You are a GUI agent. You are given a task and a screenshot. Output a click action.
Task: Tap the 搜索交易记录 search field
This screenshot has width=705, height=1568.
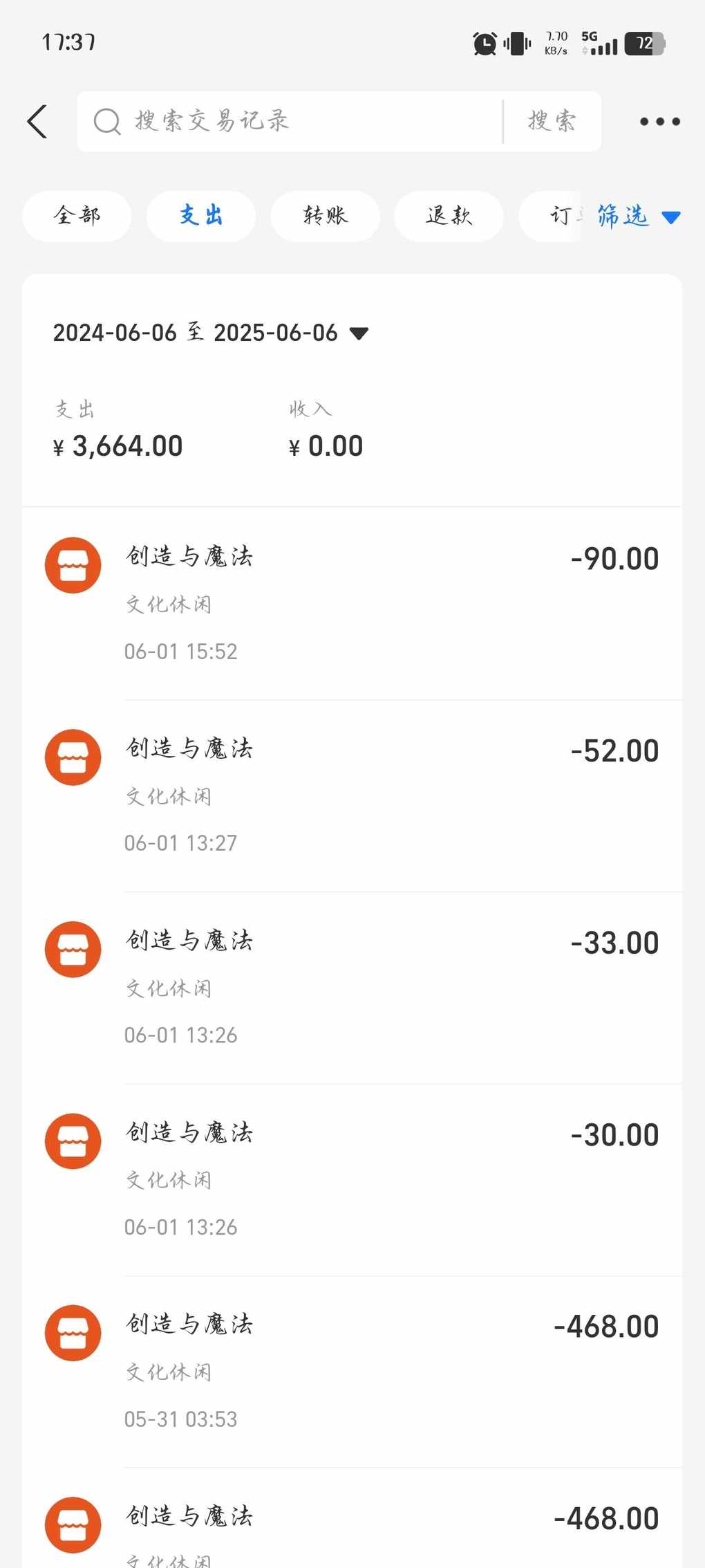coord(290,121)
